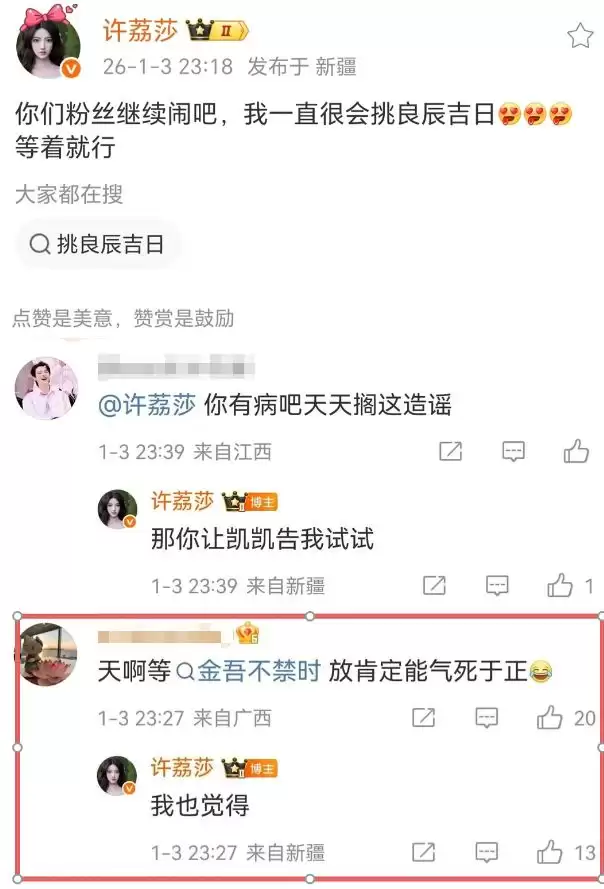This screenshot has width=604, height=889.
Task: Open the @许荔莎 mention in the 江西 comment
Action: pos(147,405)
